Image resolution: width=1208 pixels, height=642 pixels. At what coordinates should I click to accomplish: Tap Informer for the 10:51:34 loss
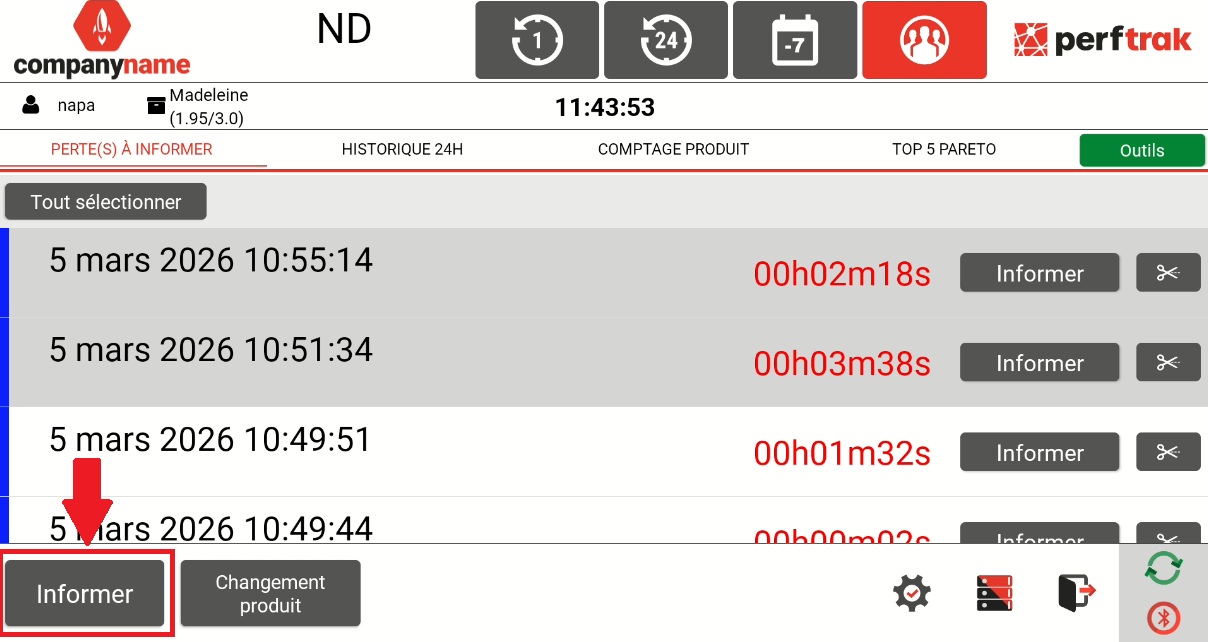pyautogui.click(x=1039, y=363)
